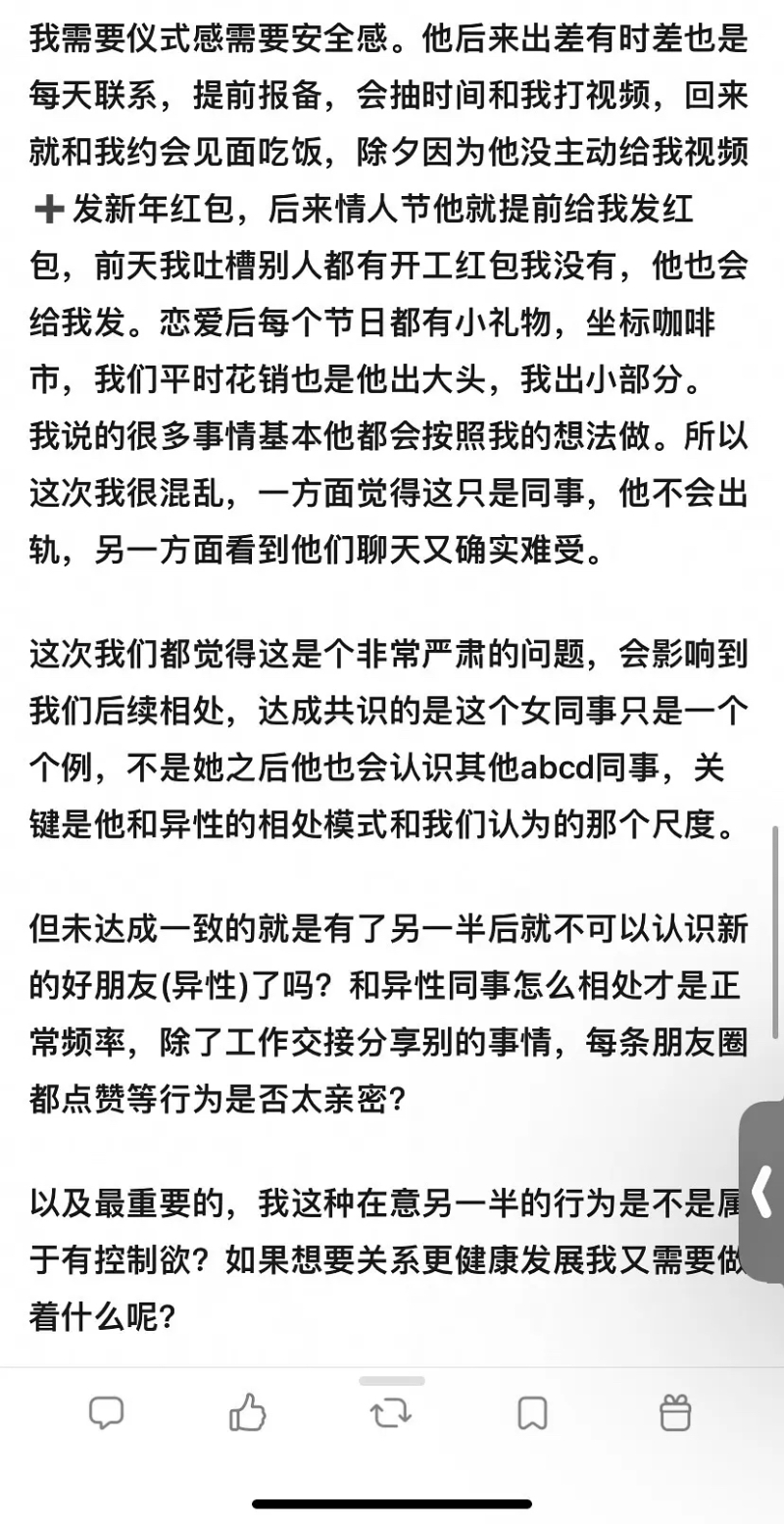Open the side panel arrow handle

pos(762,1192)
